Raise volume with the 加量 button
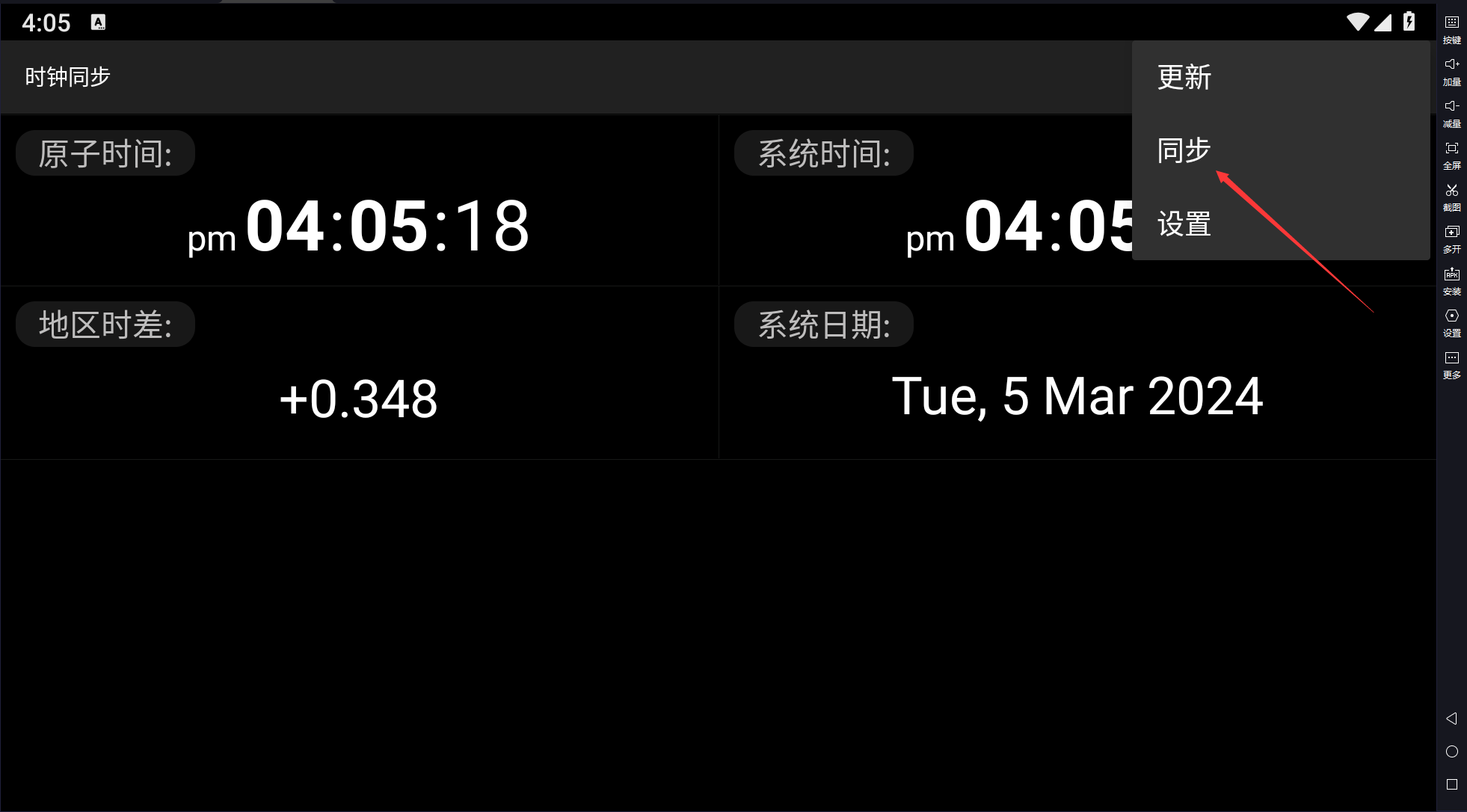Viewport: 1467px width, 812px height. click(x=1451, y=71)
